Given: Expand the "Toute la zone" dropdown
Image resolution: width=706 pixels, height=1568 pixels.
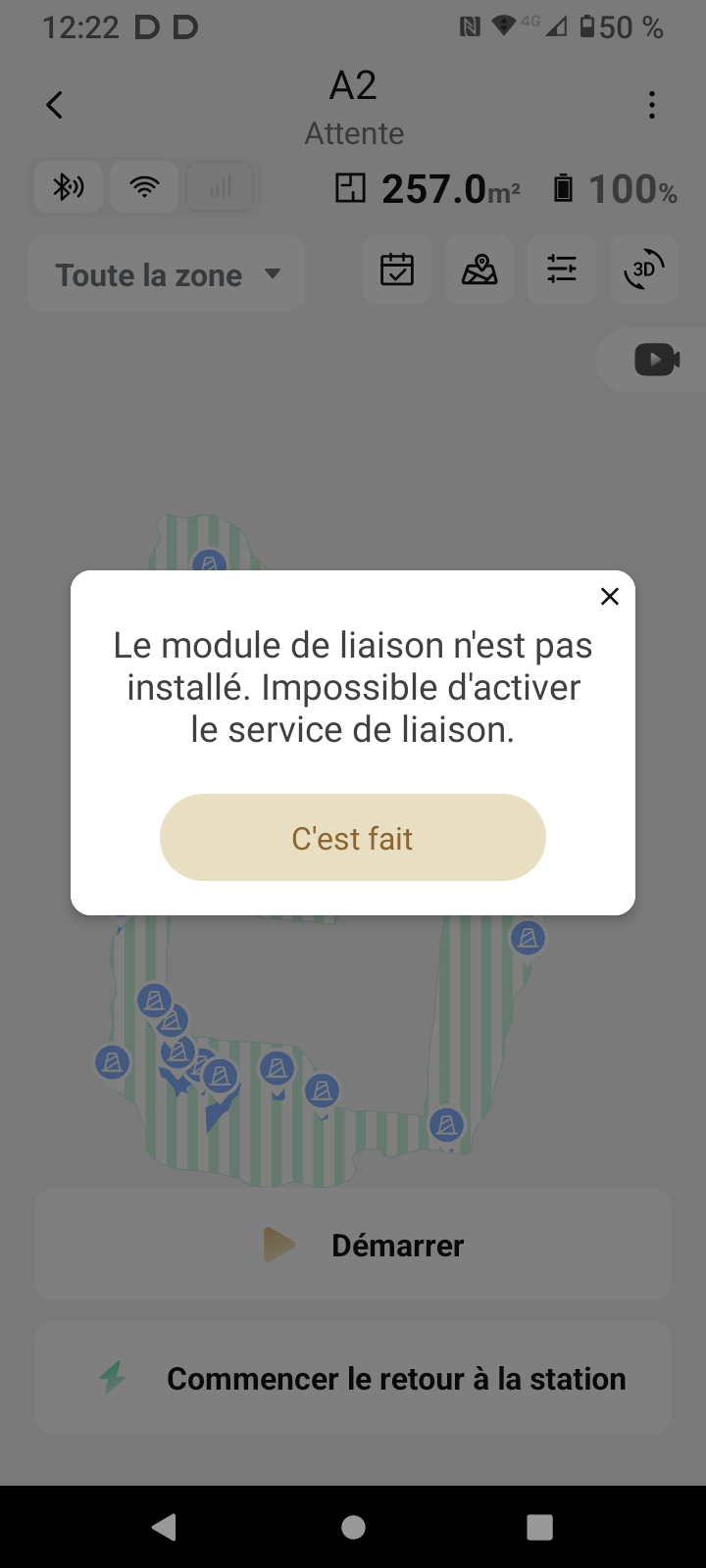Looking at the screenshot, I should pos(166,274).
